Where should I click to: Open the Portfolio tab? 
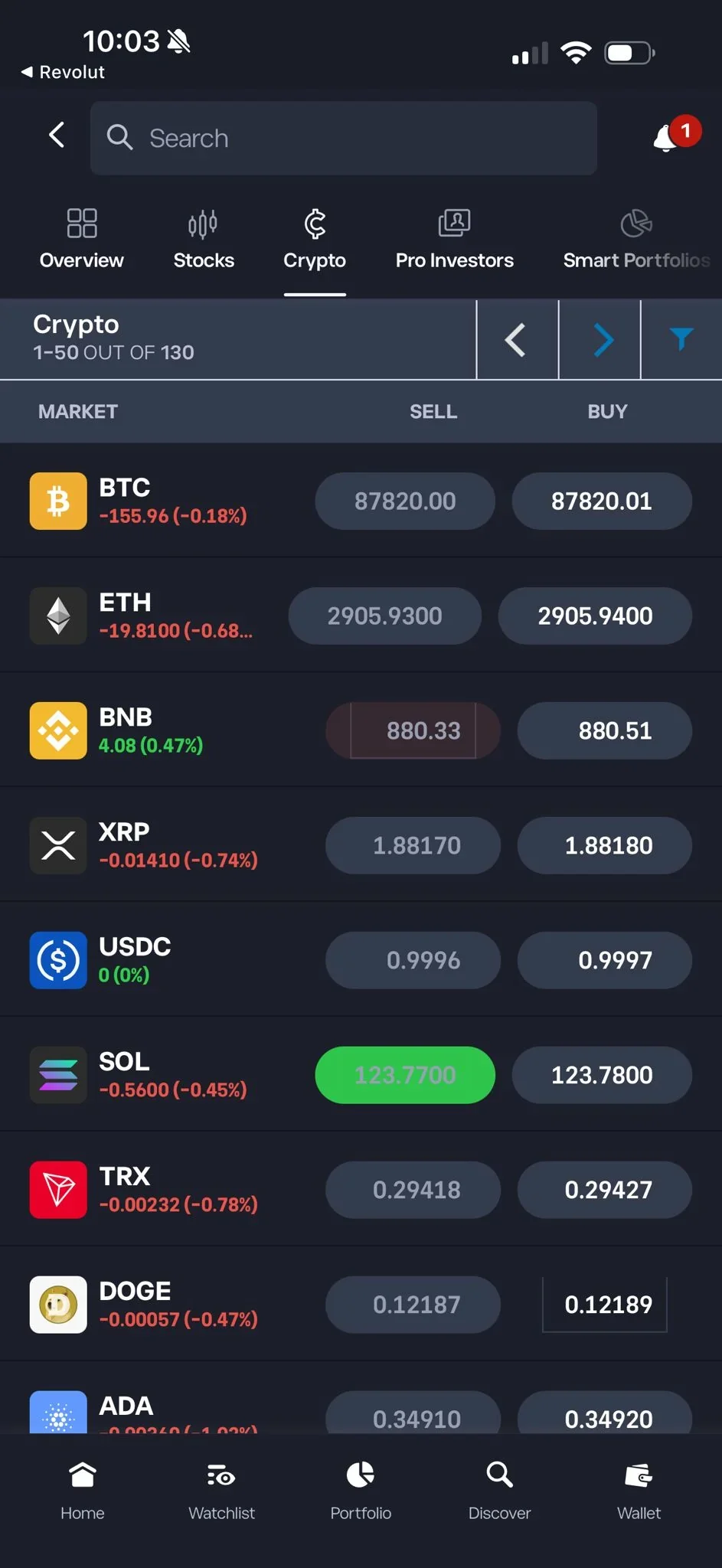(361, 1489)
